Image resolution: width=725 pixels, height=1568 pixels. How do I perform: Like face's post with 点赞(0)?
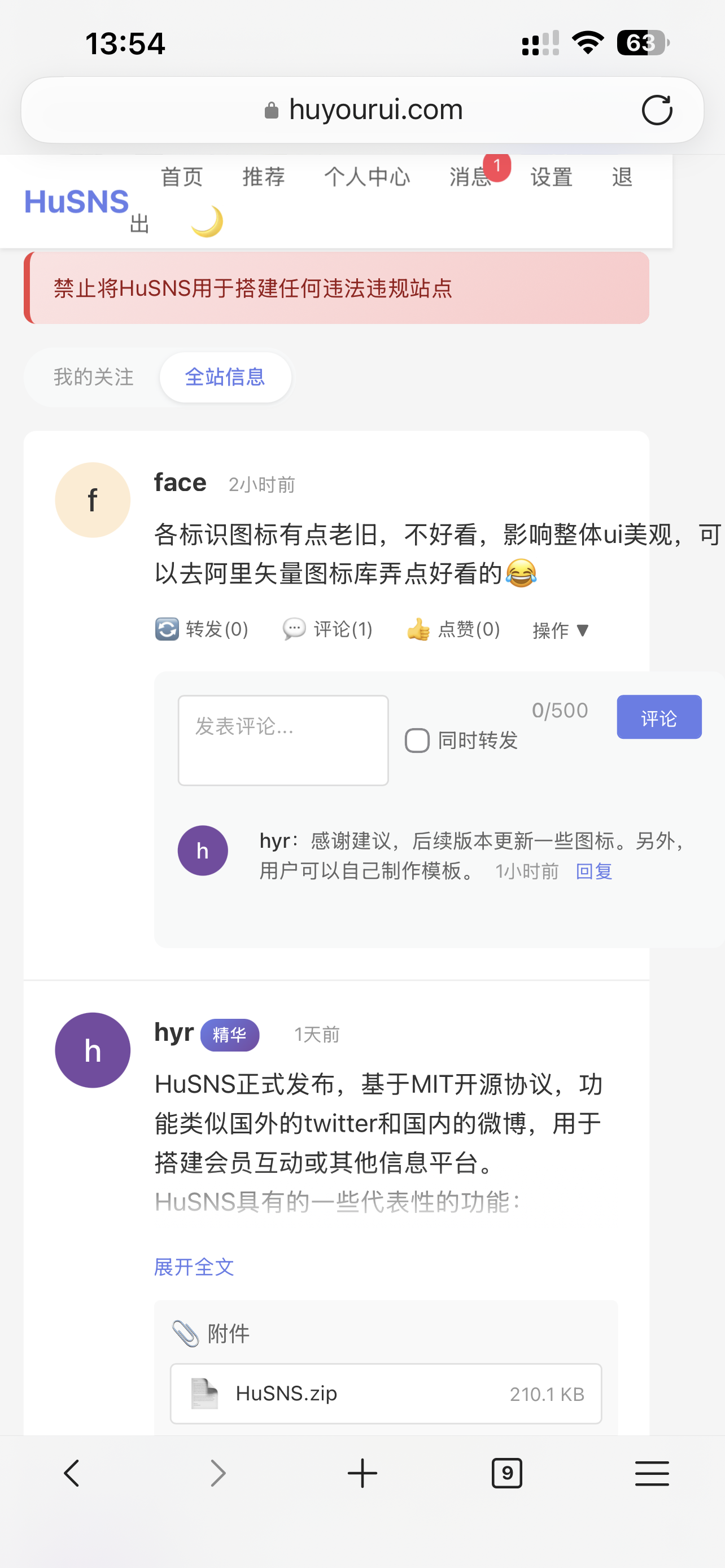coord(454,629)
